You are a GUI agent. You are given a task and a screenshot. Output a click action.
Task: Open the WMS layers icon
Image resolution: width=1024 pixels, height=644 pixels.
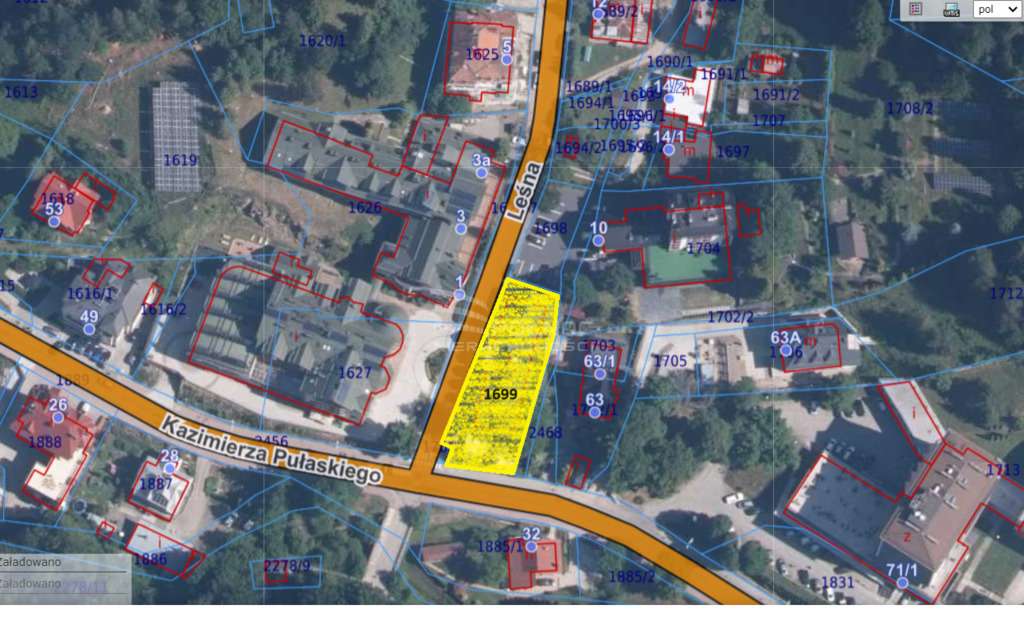pos(951,9)
